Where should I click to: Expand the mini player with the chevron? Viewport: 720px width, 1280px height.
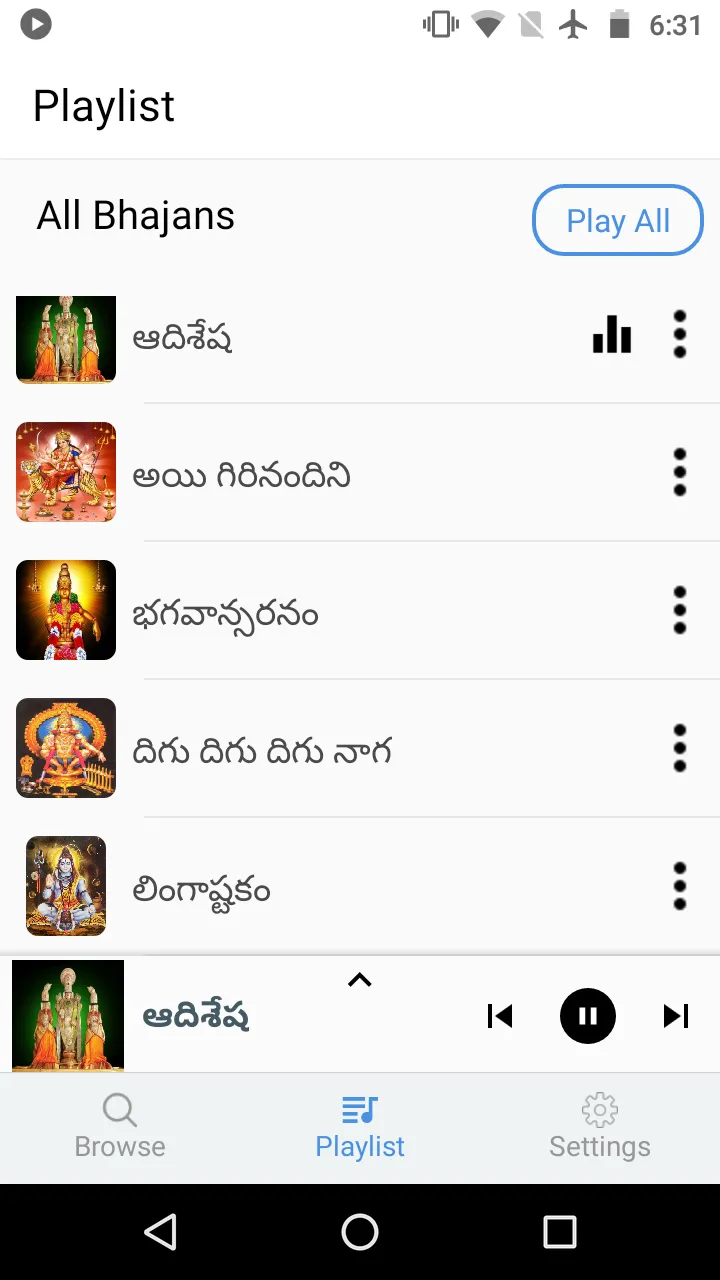(359, 979)
